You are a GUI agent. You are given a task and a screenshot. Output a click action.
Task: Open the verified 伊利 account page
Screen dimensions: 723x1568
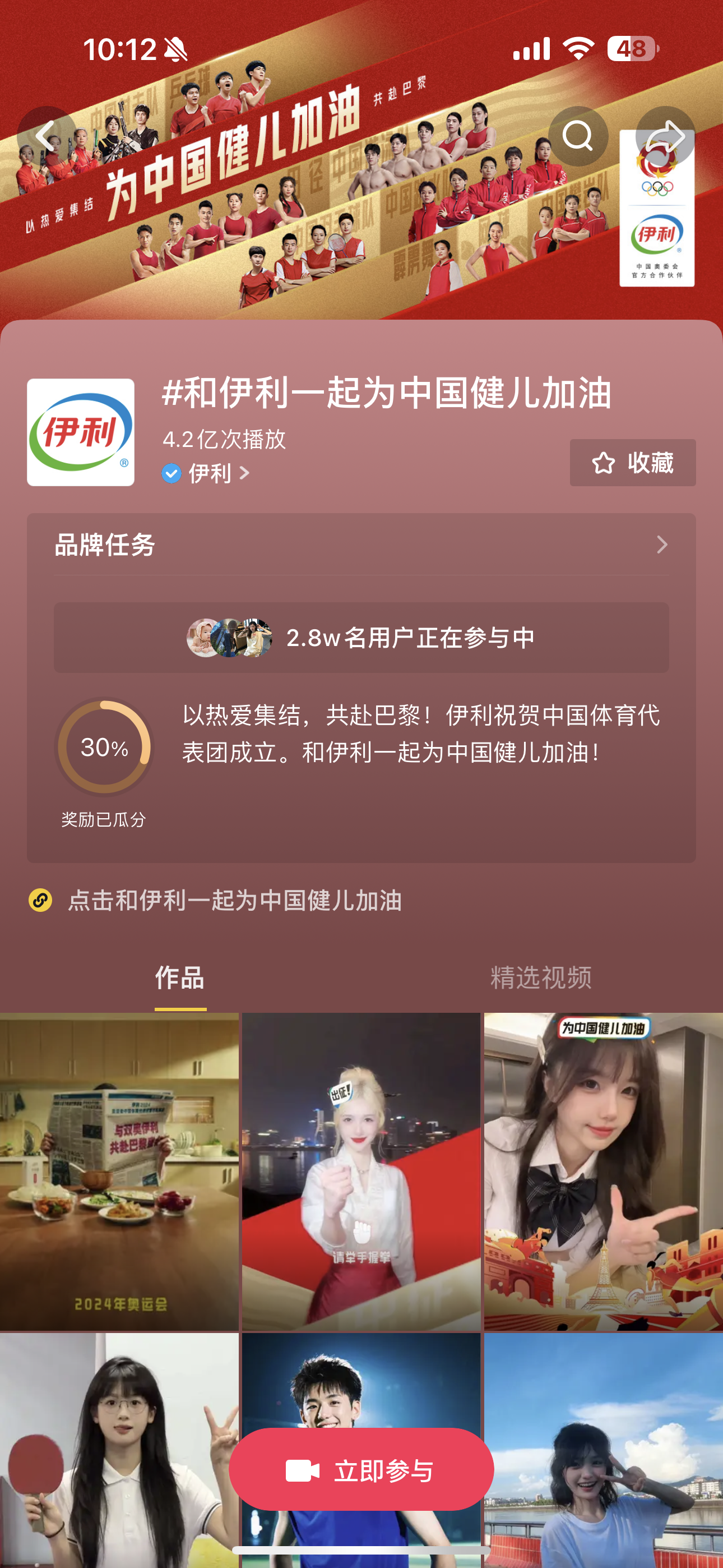tap(207, 473)
